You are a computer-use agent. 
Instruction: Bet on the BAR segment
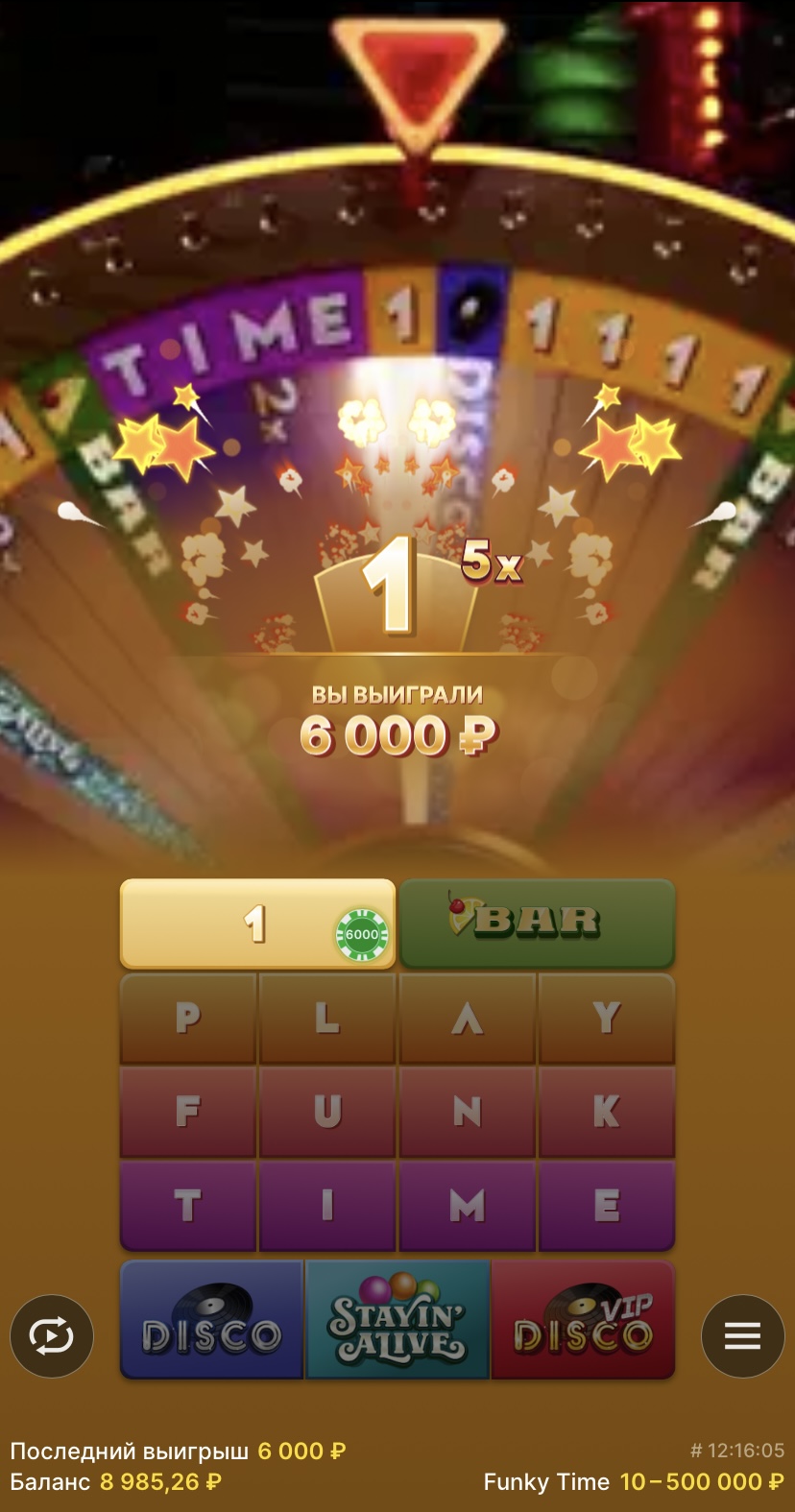point(537,924)
